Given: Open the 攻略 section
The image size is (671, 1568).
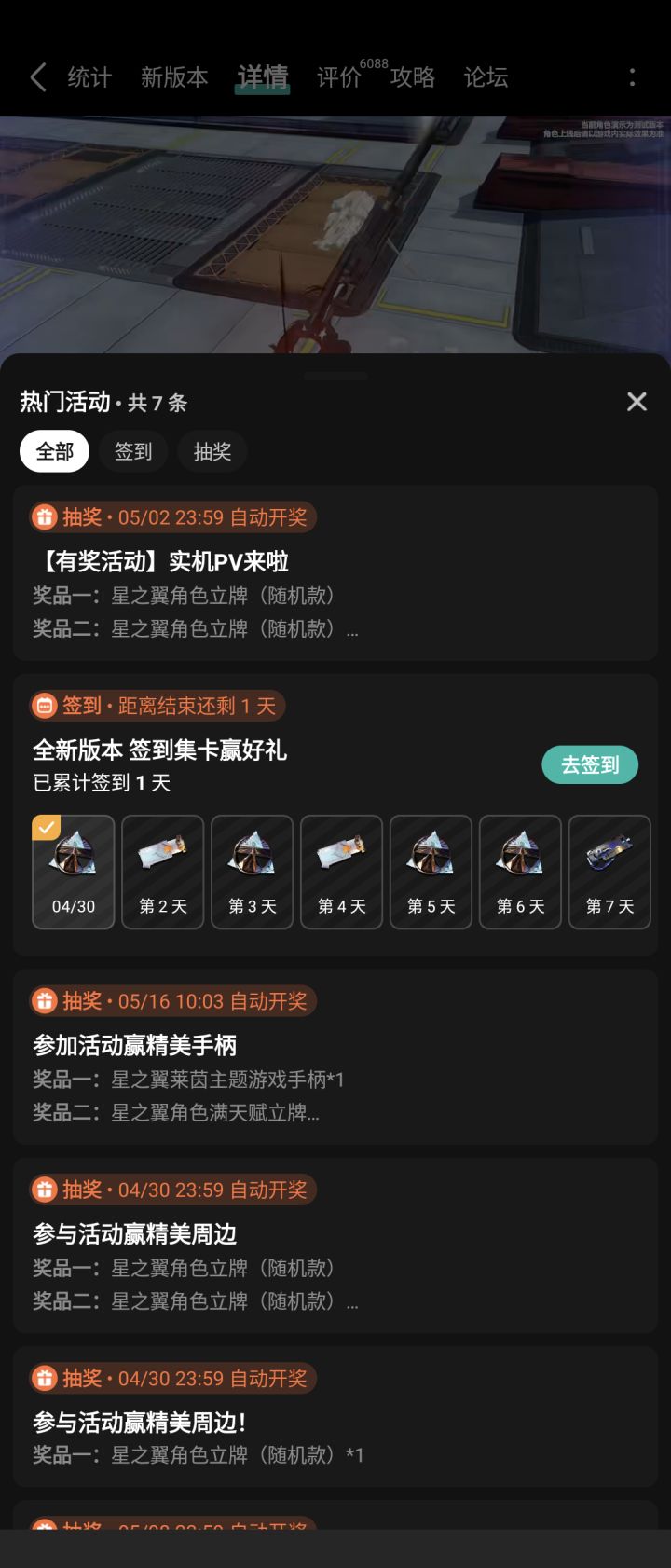Looking at the screenshot, I should tap(413, 77).
